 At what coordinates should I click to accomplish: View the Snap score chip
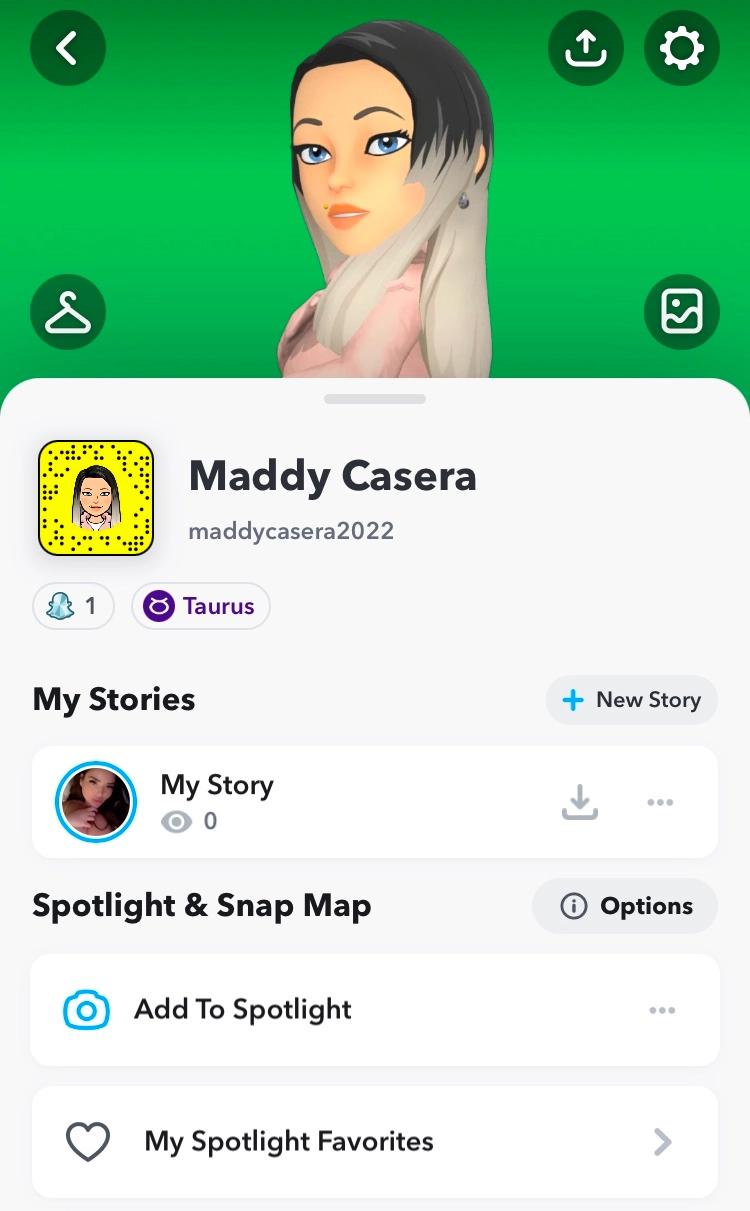pyautogui.click(x=73, y=606)
